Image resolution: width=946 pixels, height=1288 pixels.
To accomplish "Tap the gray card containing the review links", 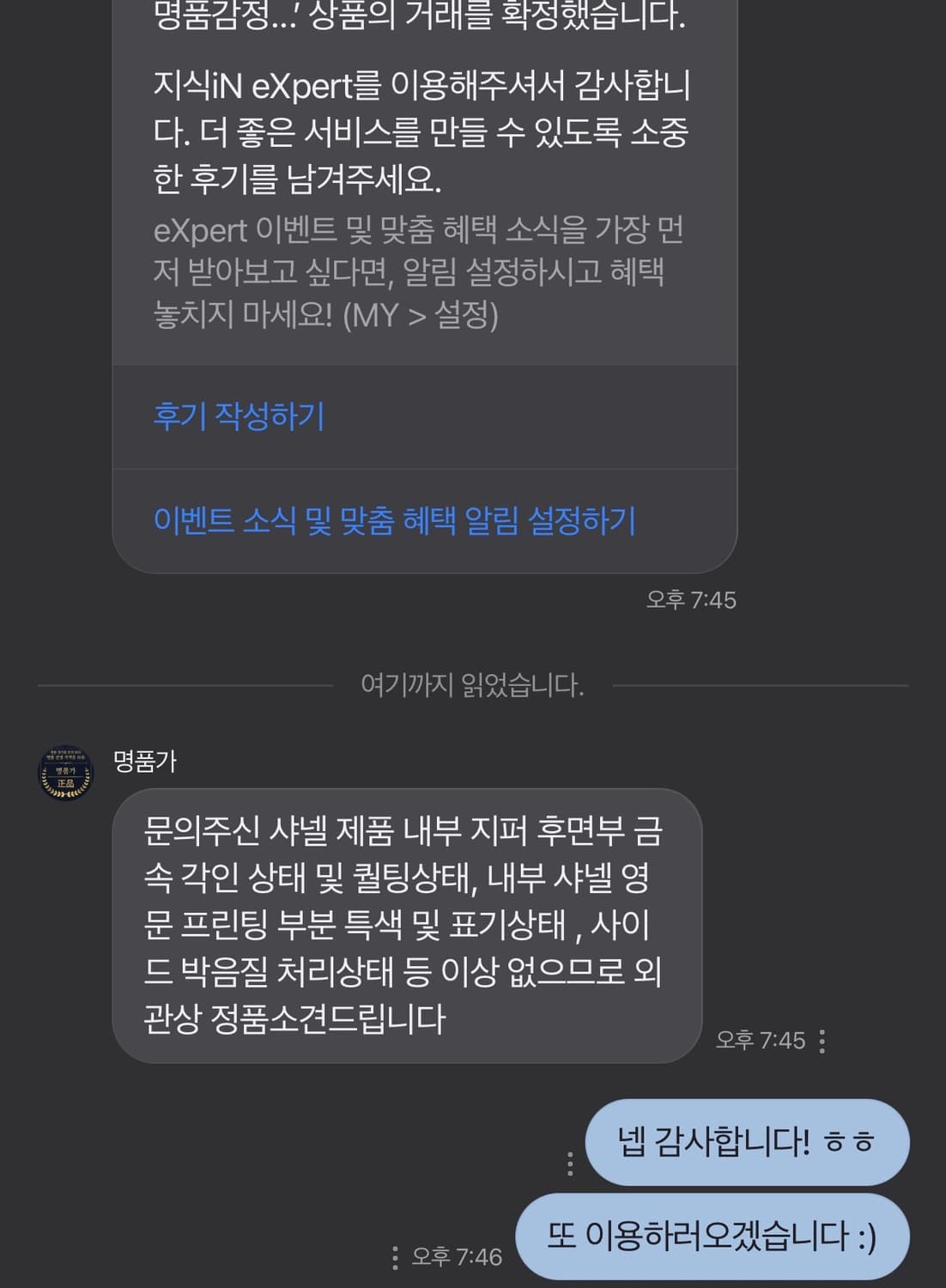I will click(421, 468).
